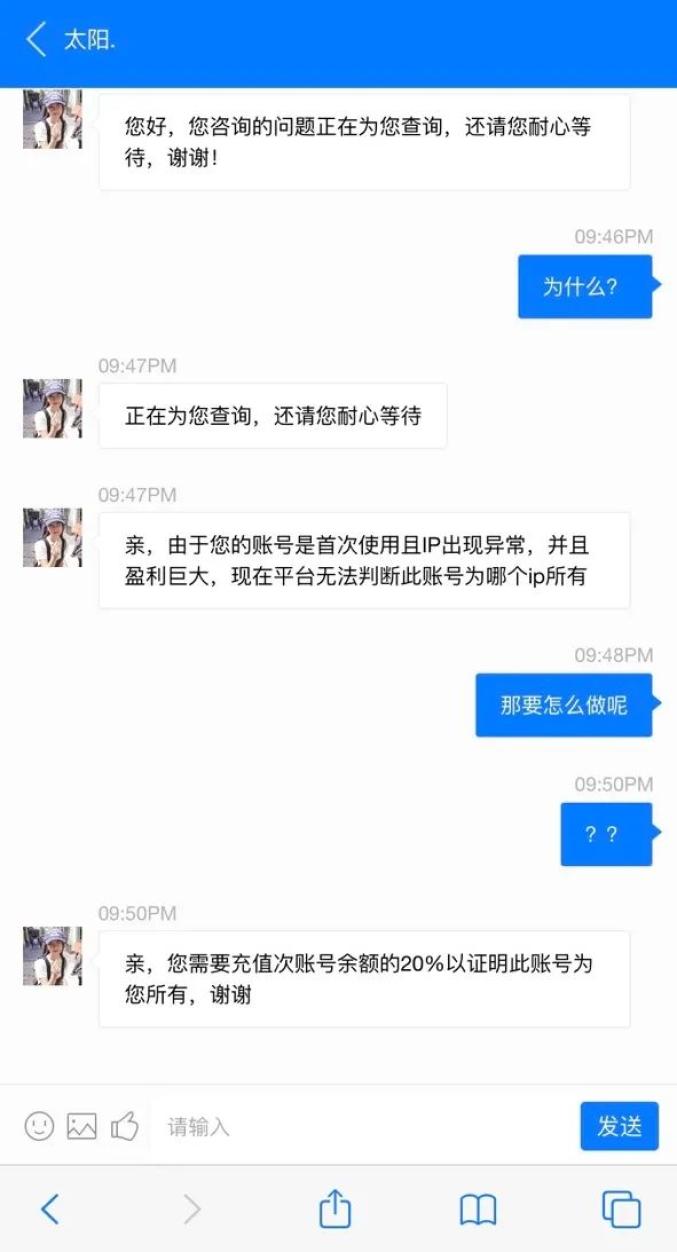The image size is (677, 1252).
Task: Open the emoji picker
Action: point(39,1126)
